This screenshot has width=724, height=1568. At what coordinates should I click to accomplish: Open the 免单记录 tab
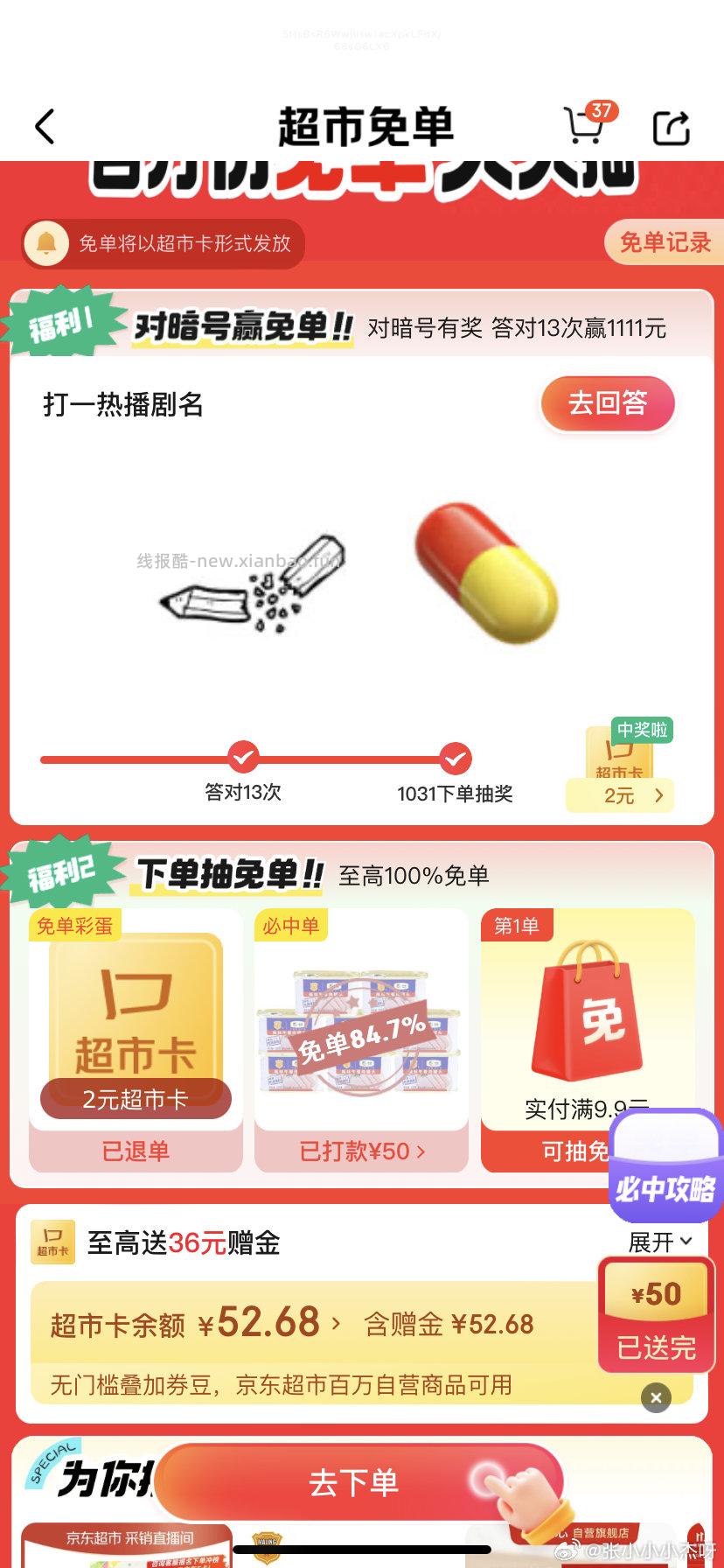click(666, 243)
